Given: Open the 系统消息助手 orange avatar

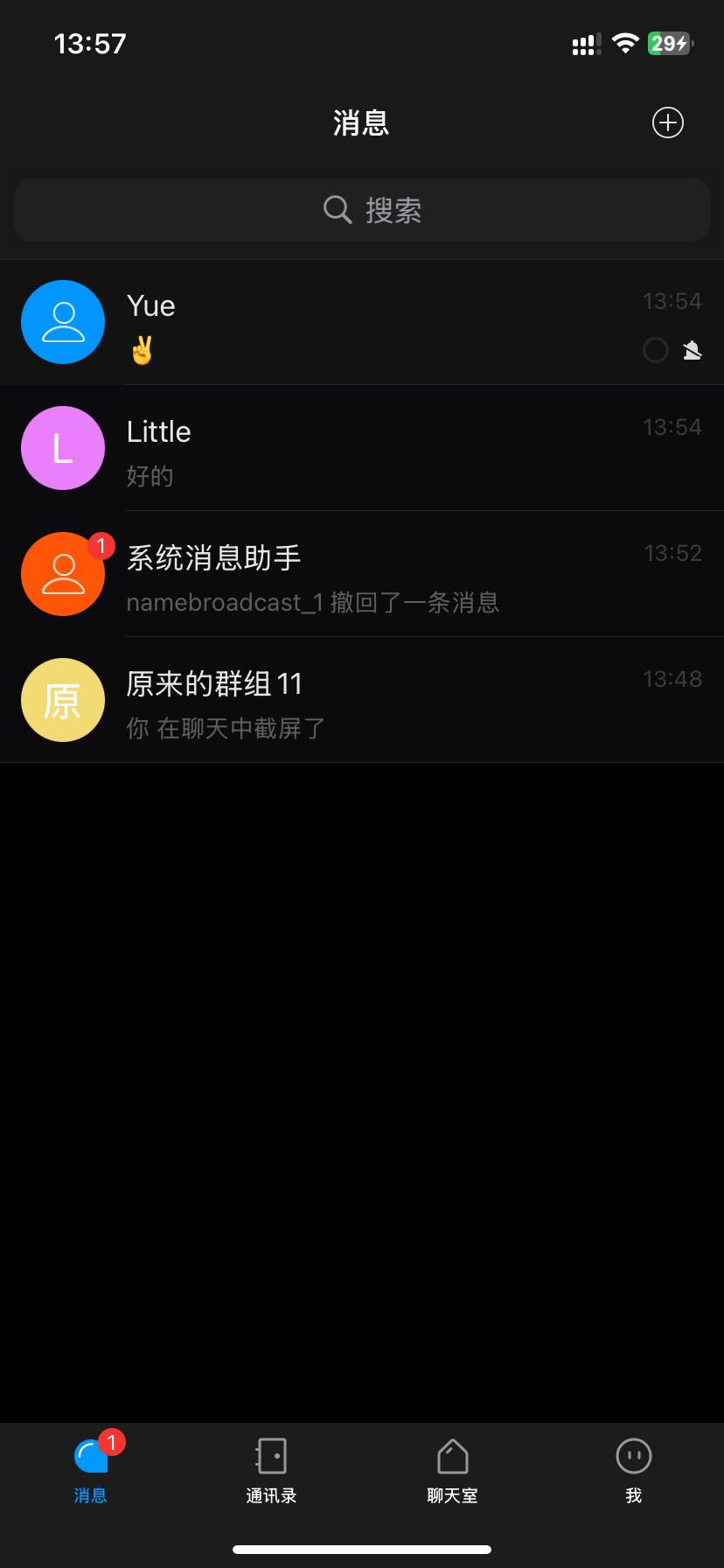Looking at the screenshot, I should pos(62,574).
